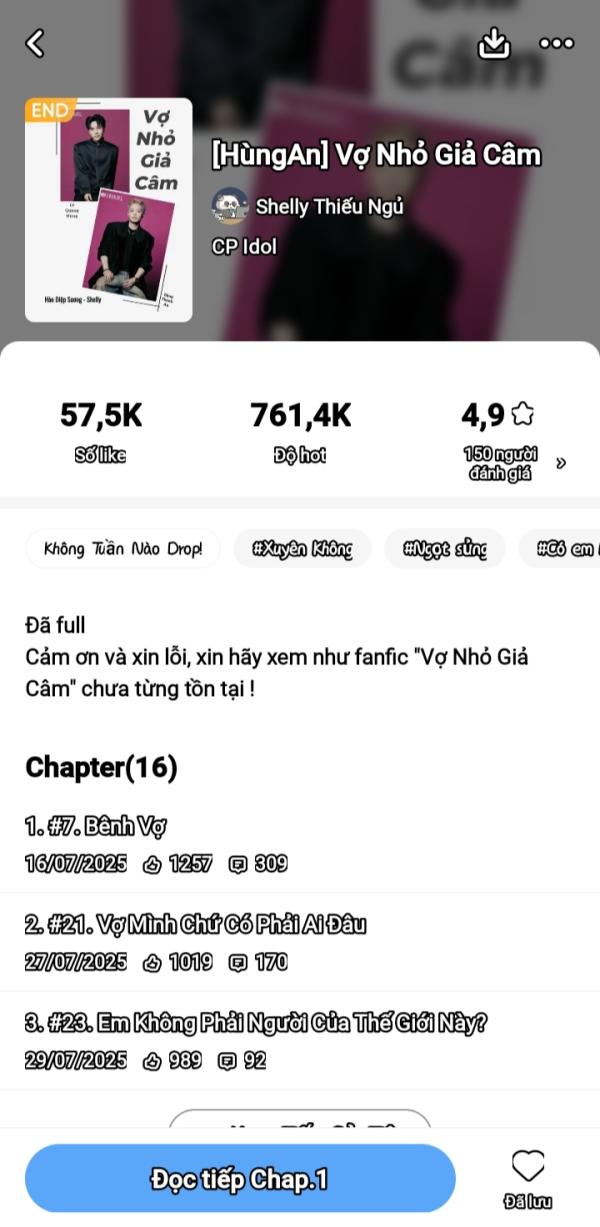Open the three-dot overflow menu

[556, 43]
